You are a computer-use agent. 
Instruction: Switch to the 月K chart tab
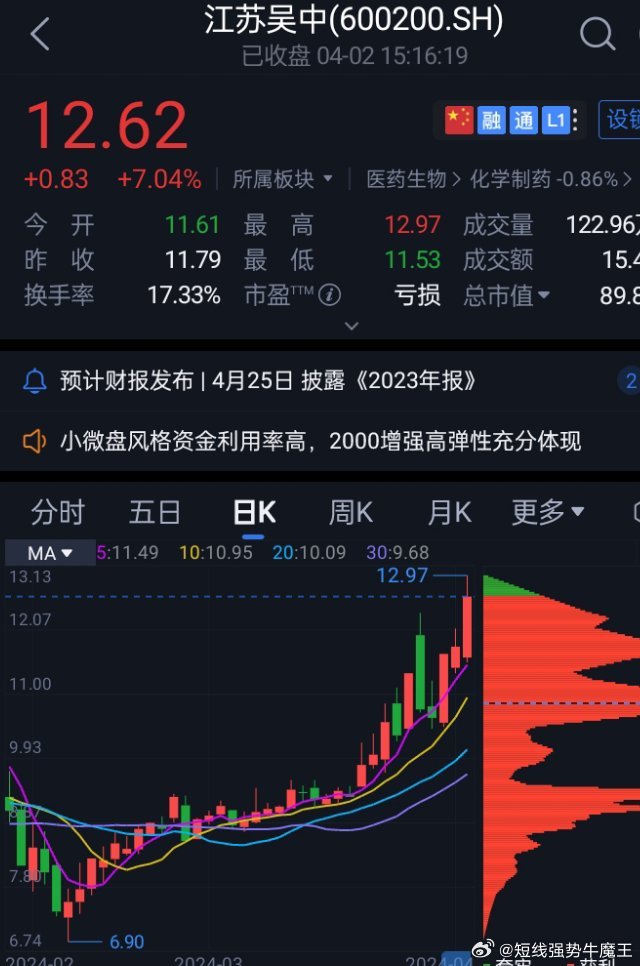pyautogui.click(x=449, y=512)
